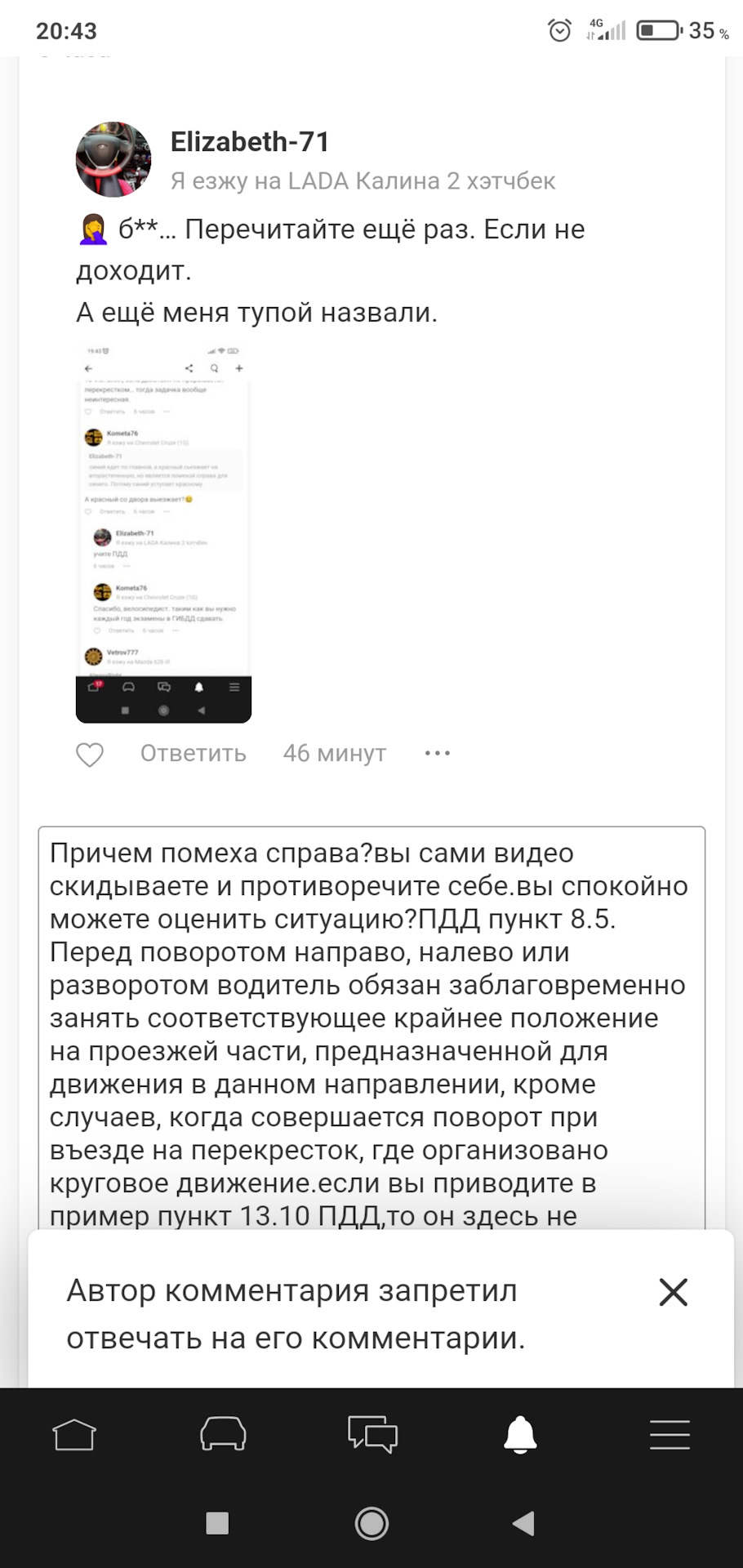Viewport: 743px width, 1568px height.
Task: Go to the home feed tab
Action: (x=74, y=1435)
